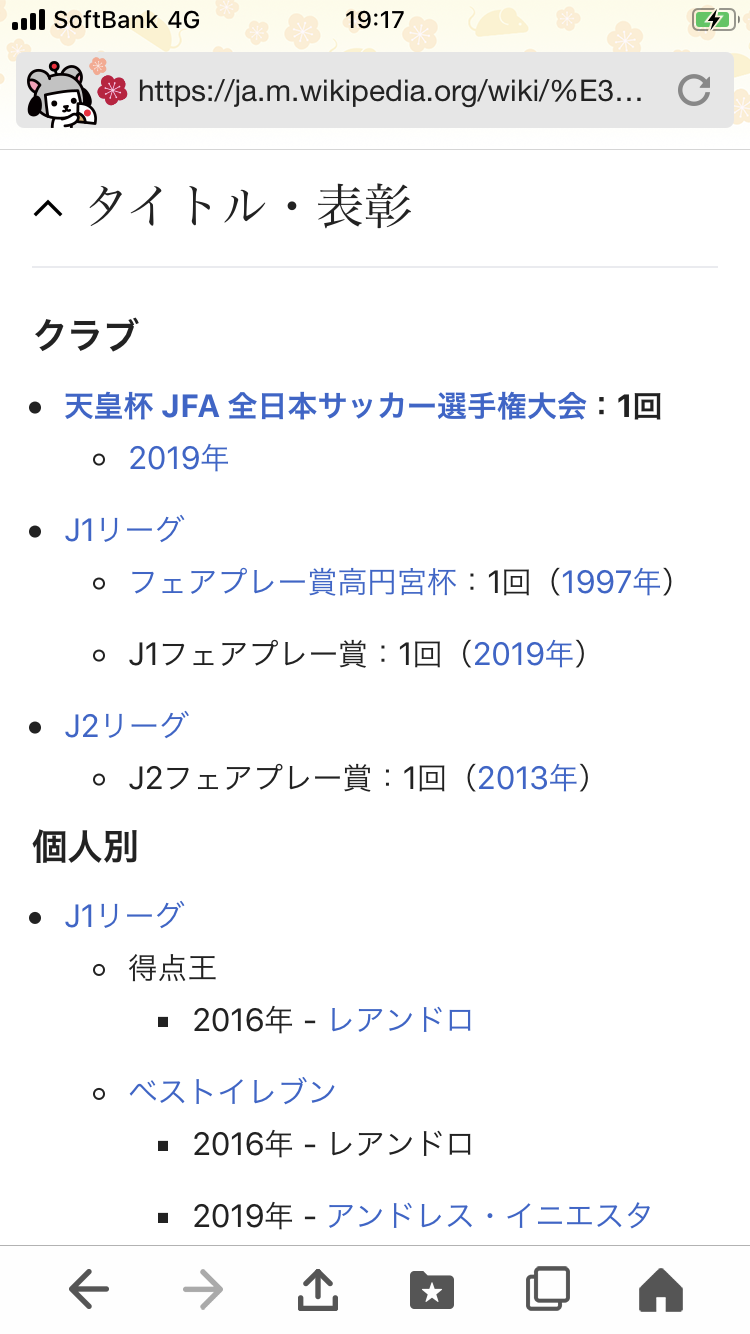The image size is (750, 1334).
Task: Open the J2リーグ link
Action: click(x=126, y=725)
